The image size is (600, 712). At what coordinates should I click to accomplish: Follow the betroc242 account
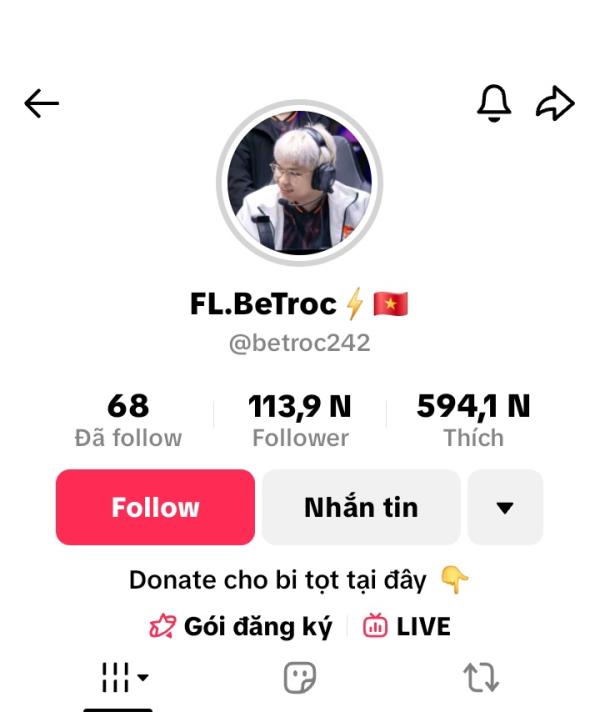[x=155, y=507]
